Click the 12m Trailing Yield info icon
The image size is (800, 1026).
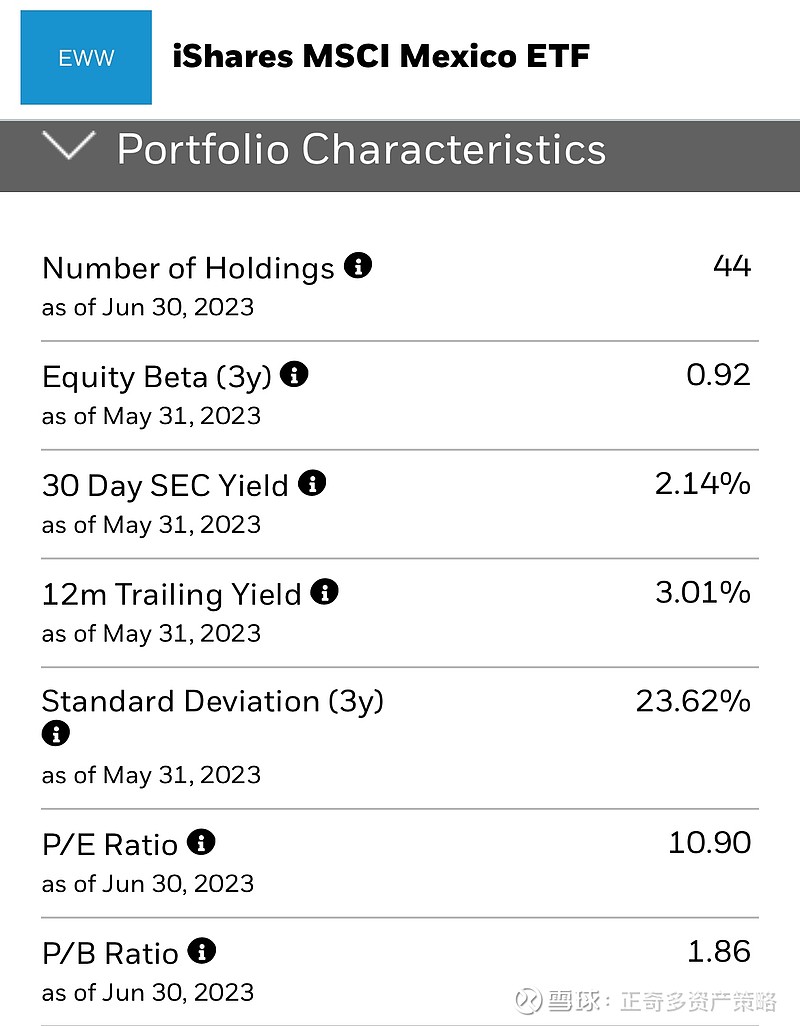[324, 591]
